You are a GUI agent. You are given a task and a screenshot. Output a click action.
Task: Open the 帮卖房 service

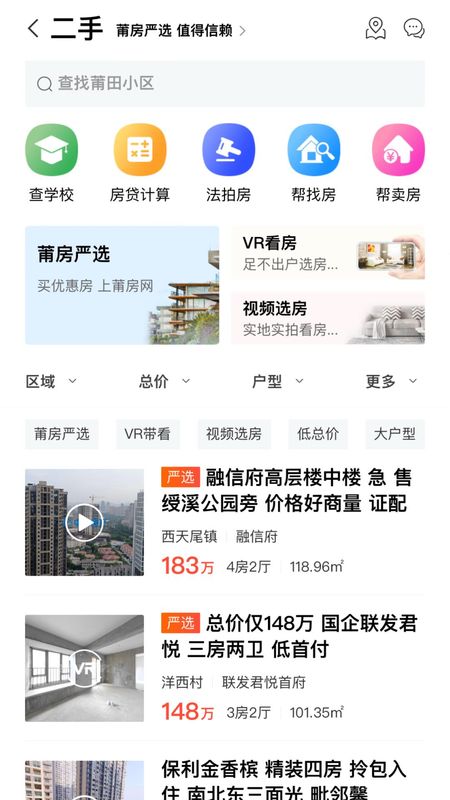pos(398,163)
